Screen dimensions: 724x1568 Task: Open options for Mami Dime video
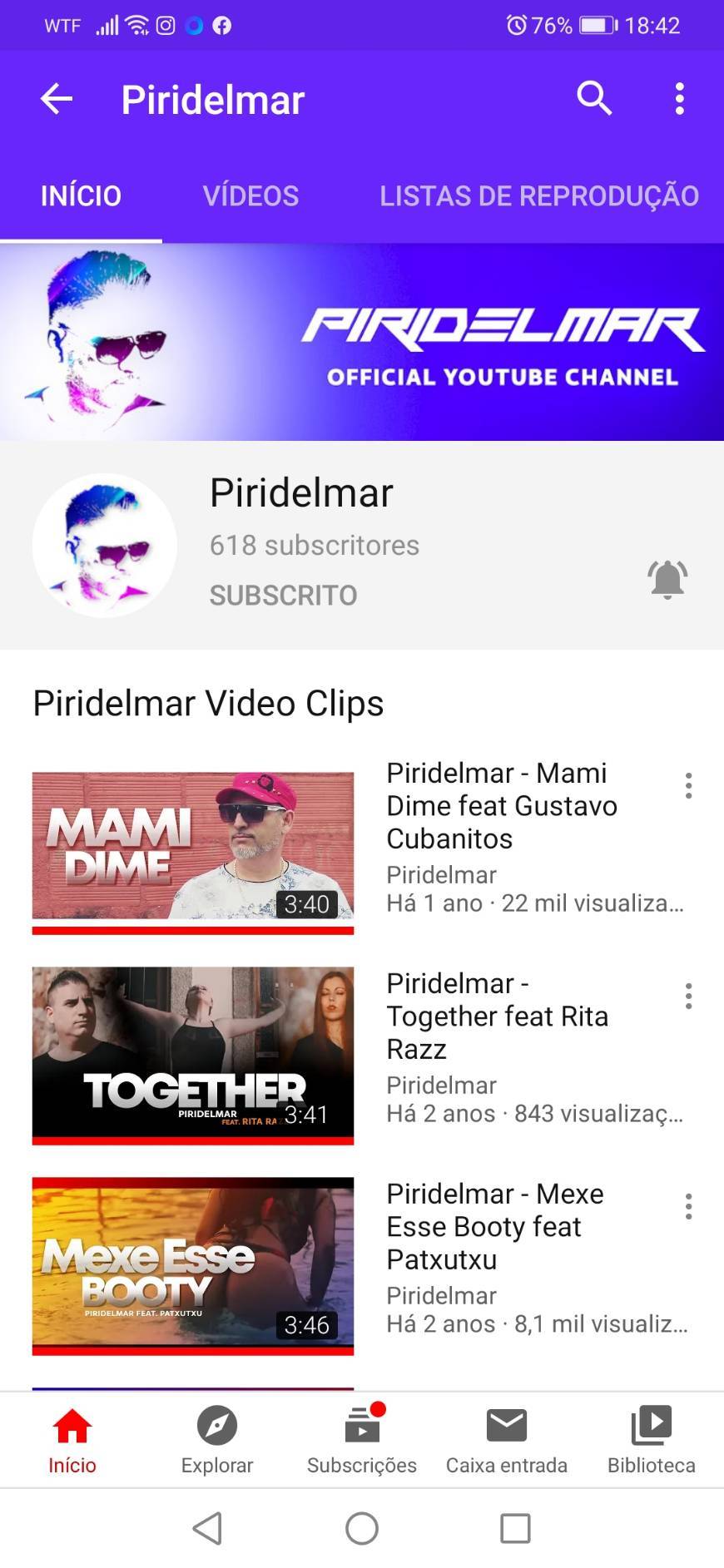point(688,785)
